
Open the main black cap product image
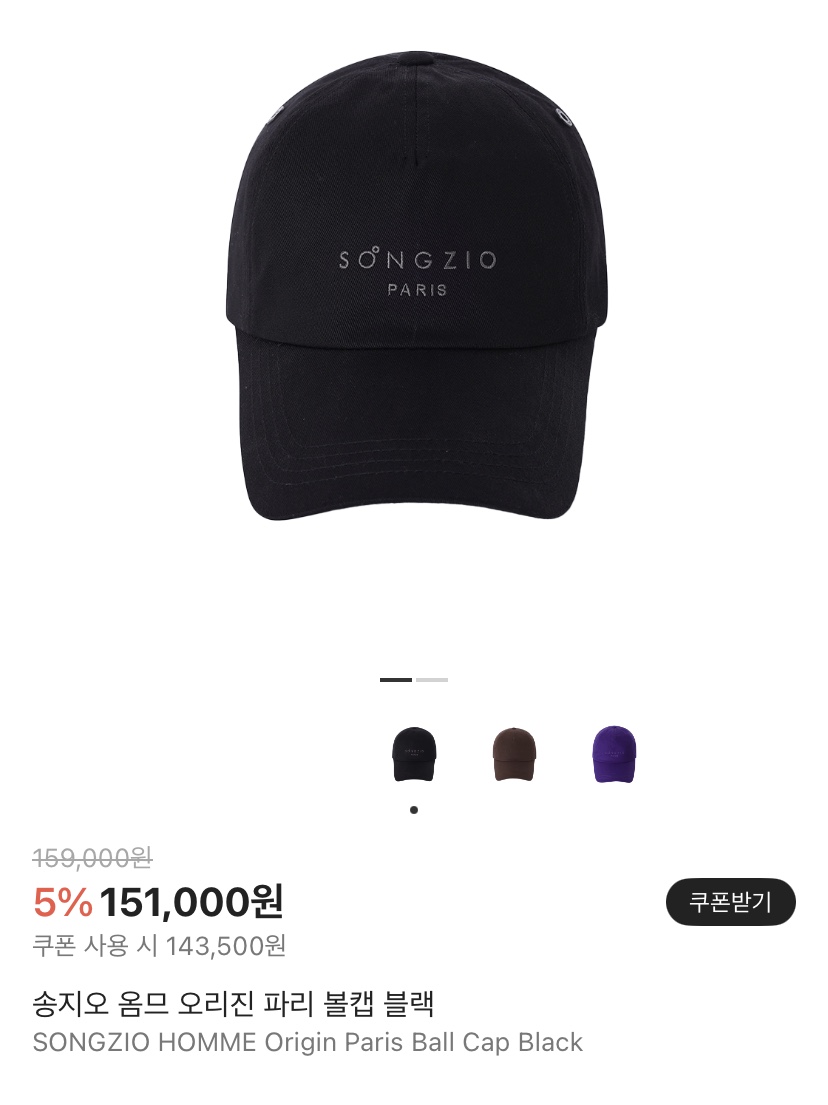(414, 300)
